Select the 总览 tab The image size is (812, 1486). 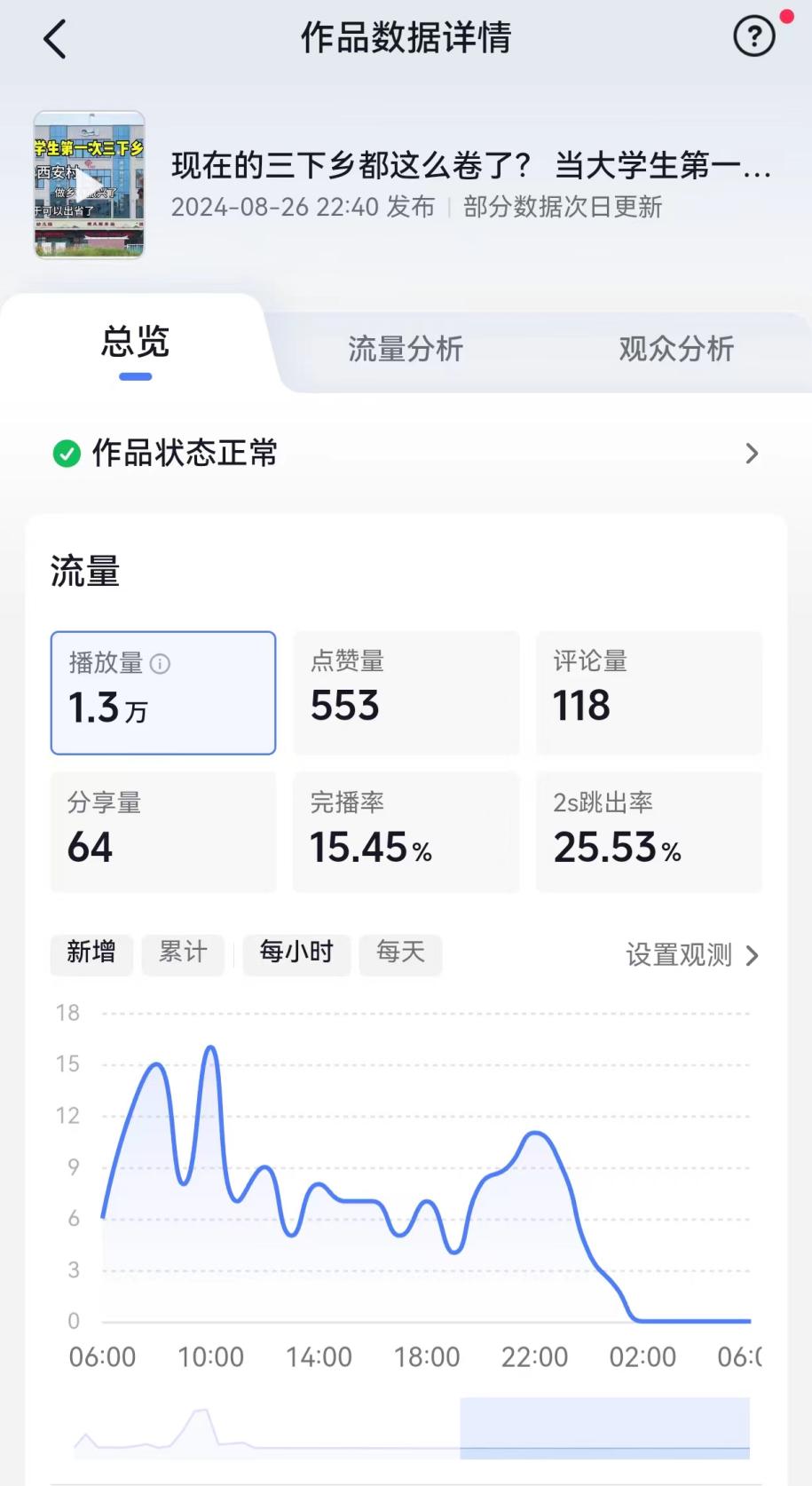tap(135, 342)
